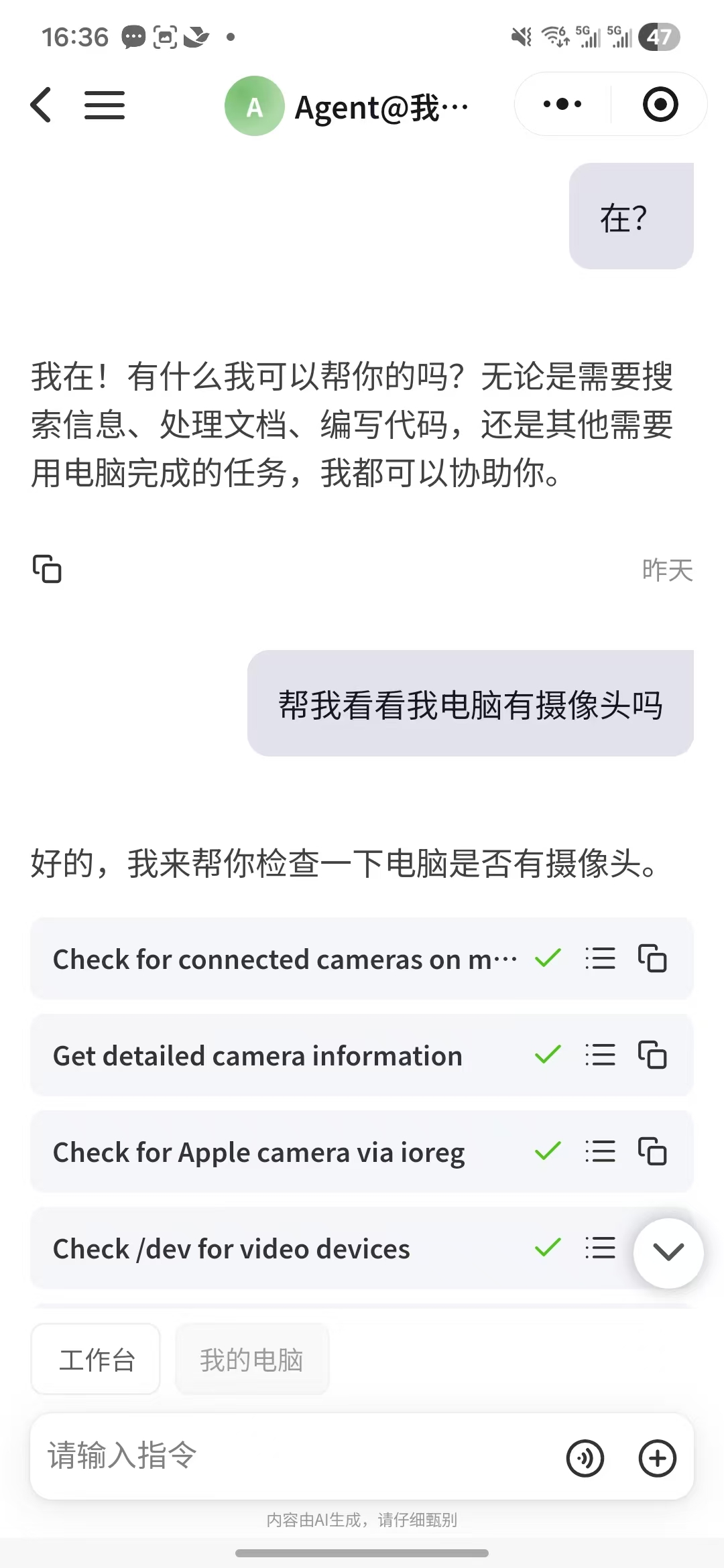Activate voice input in the command bar

tap(586, 1458)
